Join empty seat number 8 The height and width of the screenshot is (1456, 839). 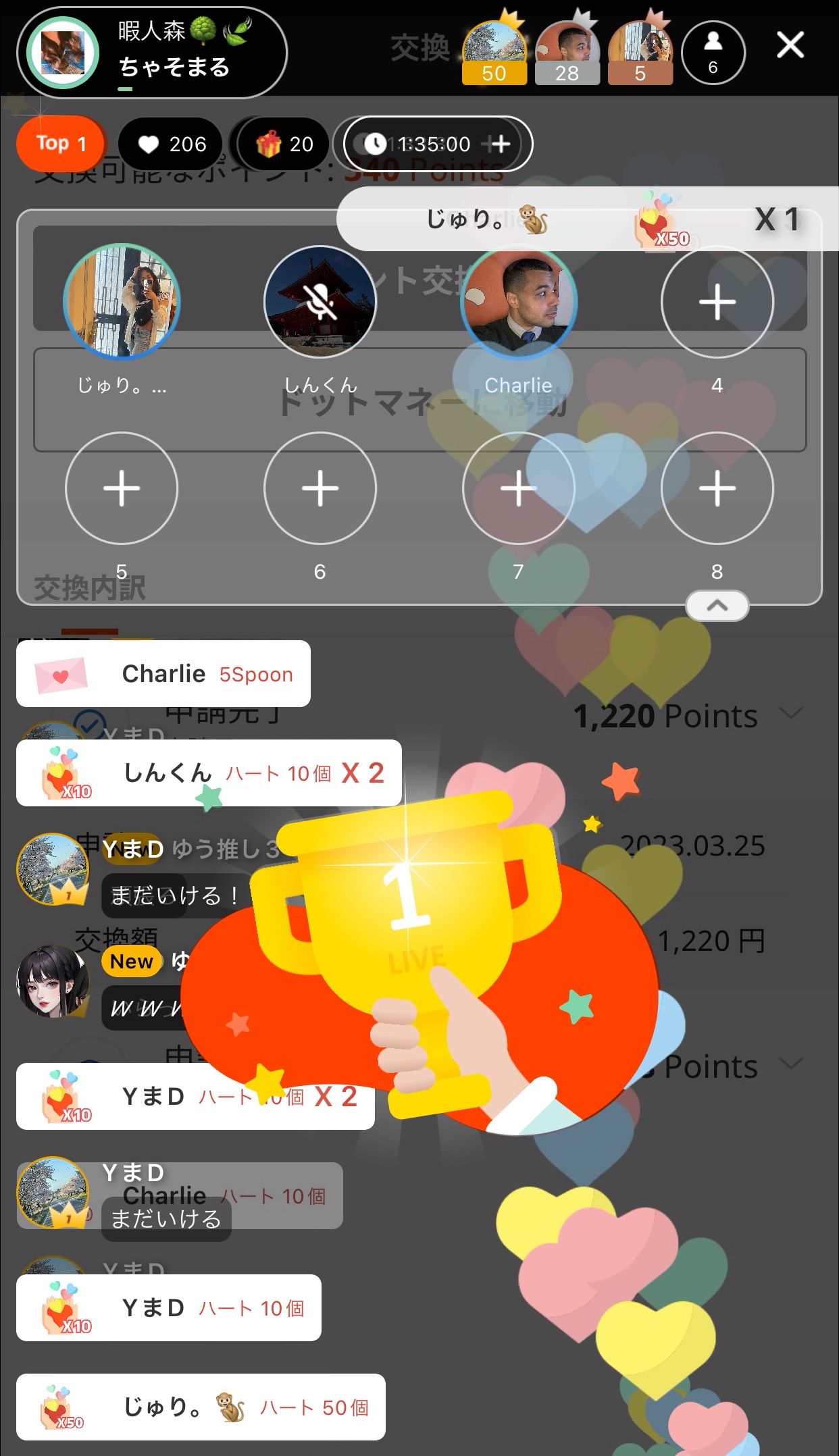(717, 488)
